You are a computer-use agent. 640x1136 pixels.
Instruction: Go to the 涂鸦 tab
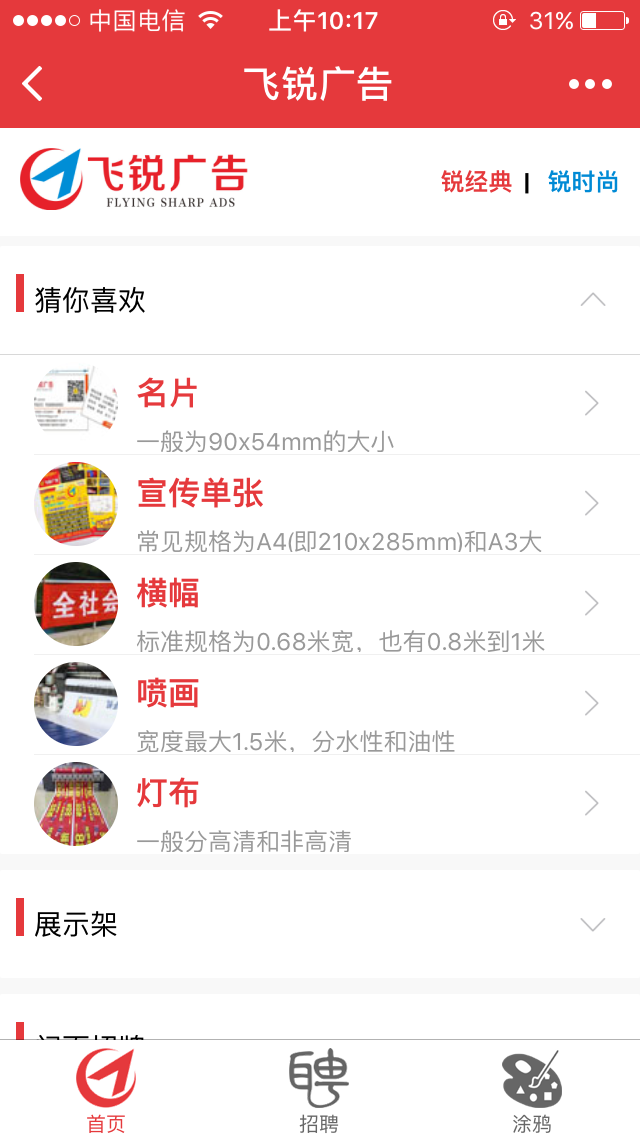pyautogui.click(x=532, y=1090)
